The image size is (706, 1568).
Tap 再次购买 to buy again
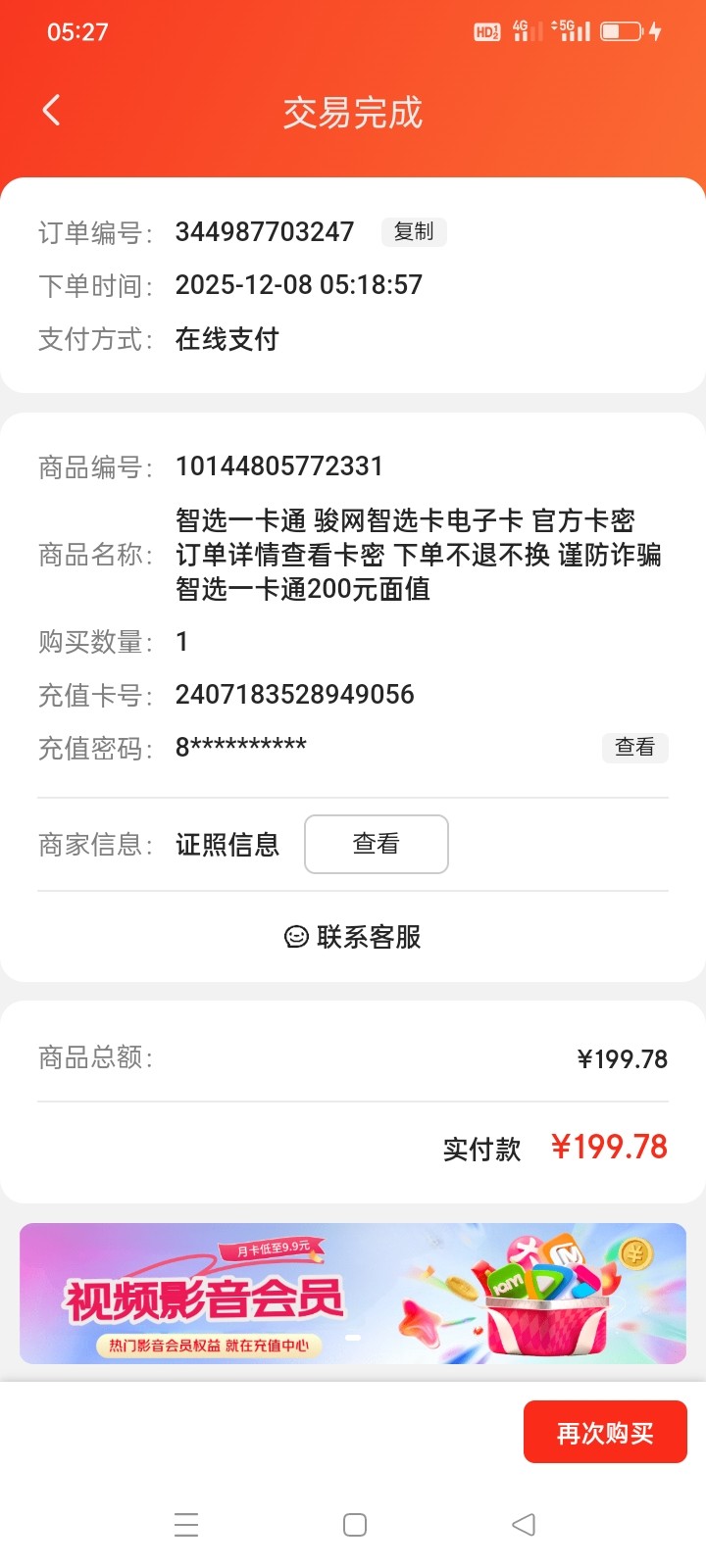click(x=605, y=1433)
